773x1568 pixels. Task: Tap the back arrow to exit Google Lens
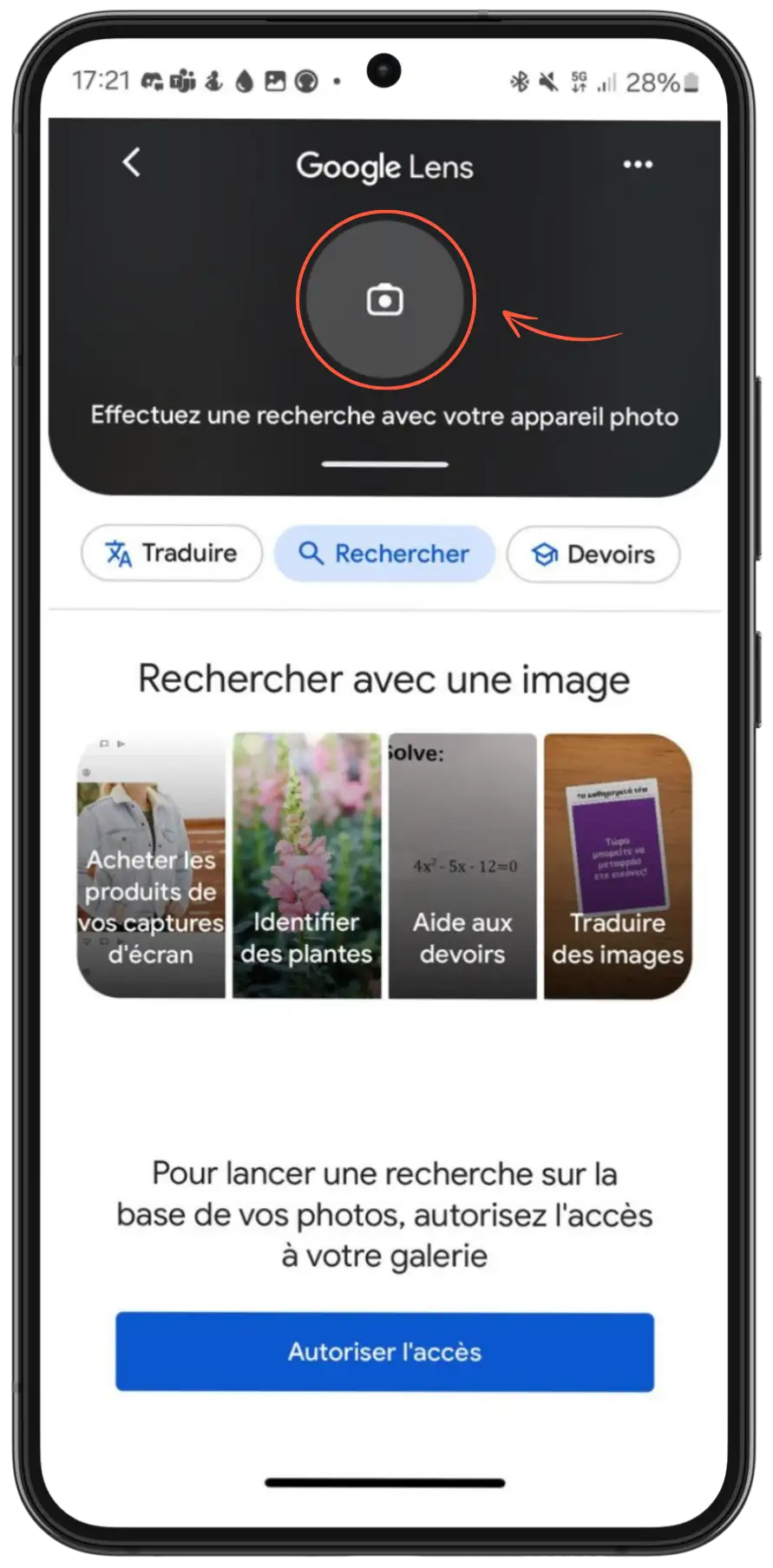click(132, 164)
